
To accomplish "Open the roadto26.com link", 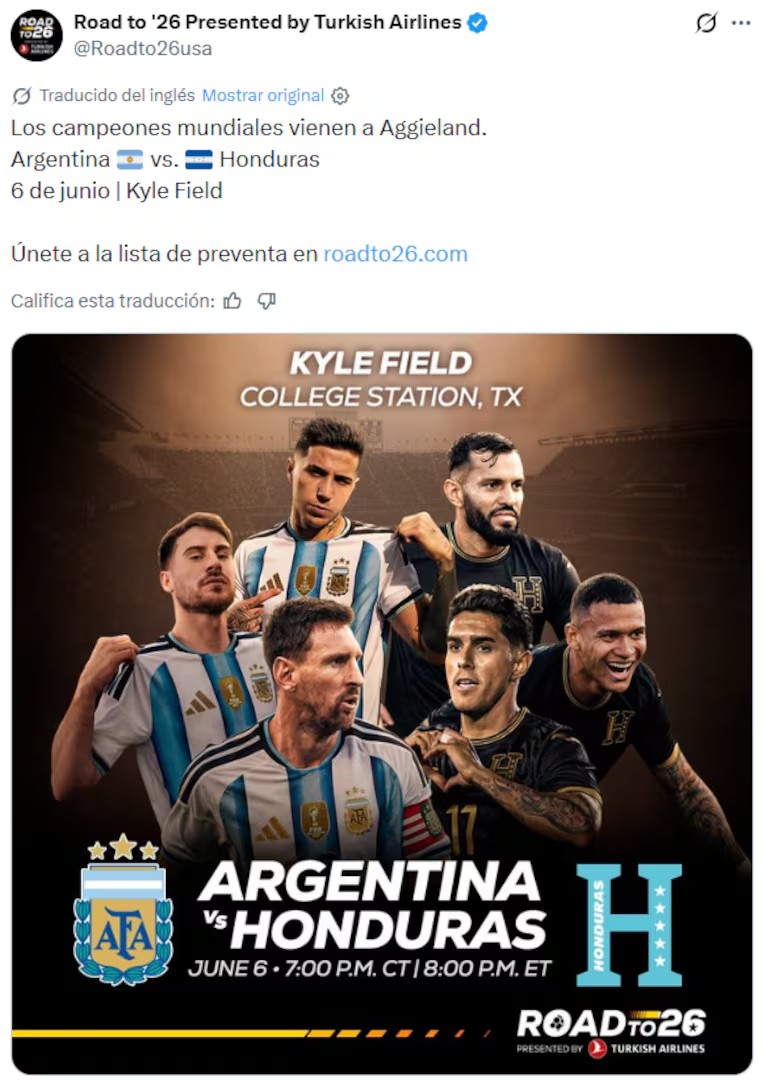I will coord(395,253).
